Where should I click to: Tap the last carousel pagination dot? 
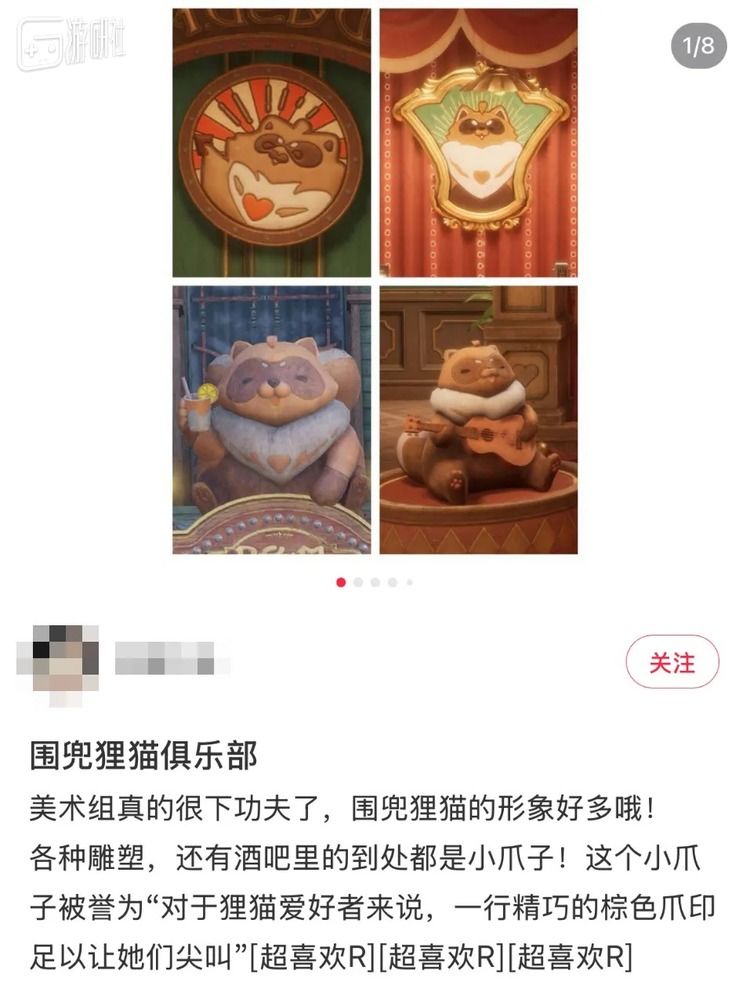click(x=408, y=581)
